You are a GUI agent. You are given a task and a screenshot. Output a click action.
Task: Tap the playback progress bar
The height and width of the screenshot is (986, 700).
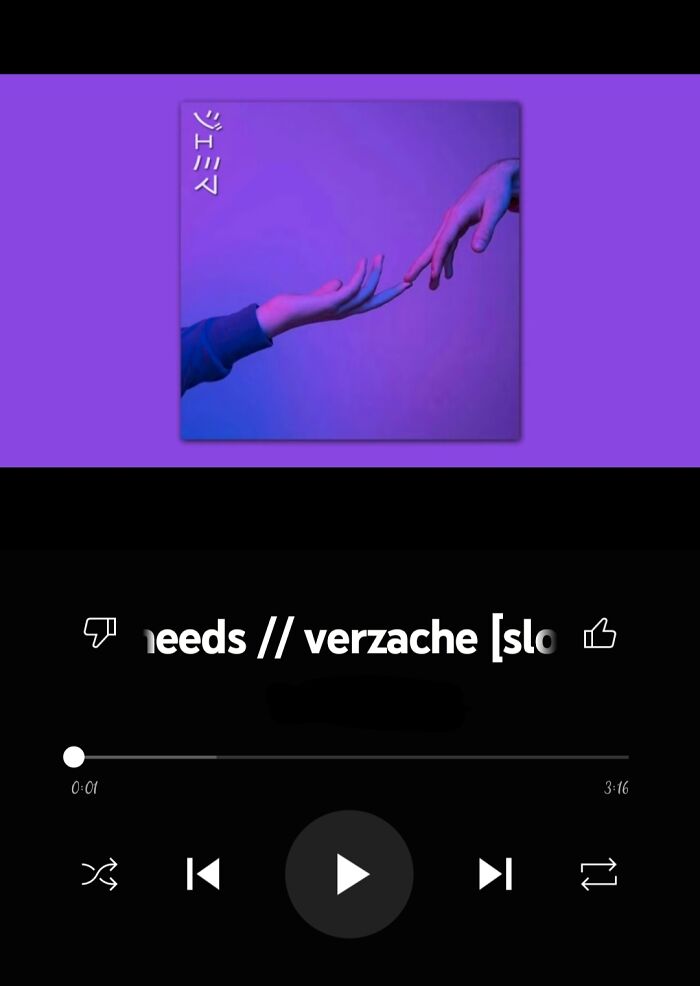[x=350, y=757]
